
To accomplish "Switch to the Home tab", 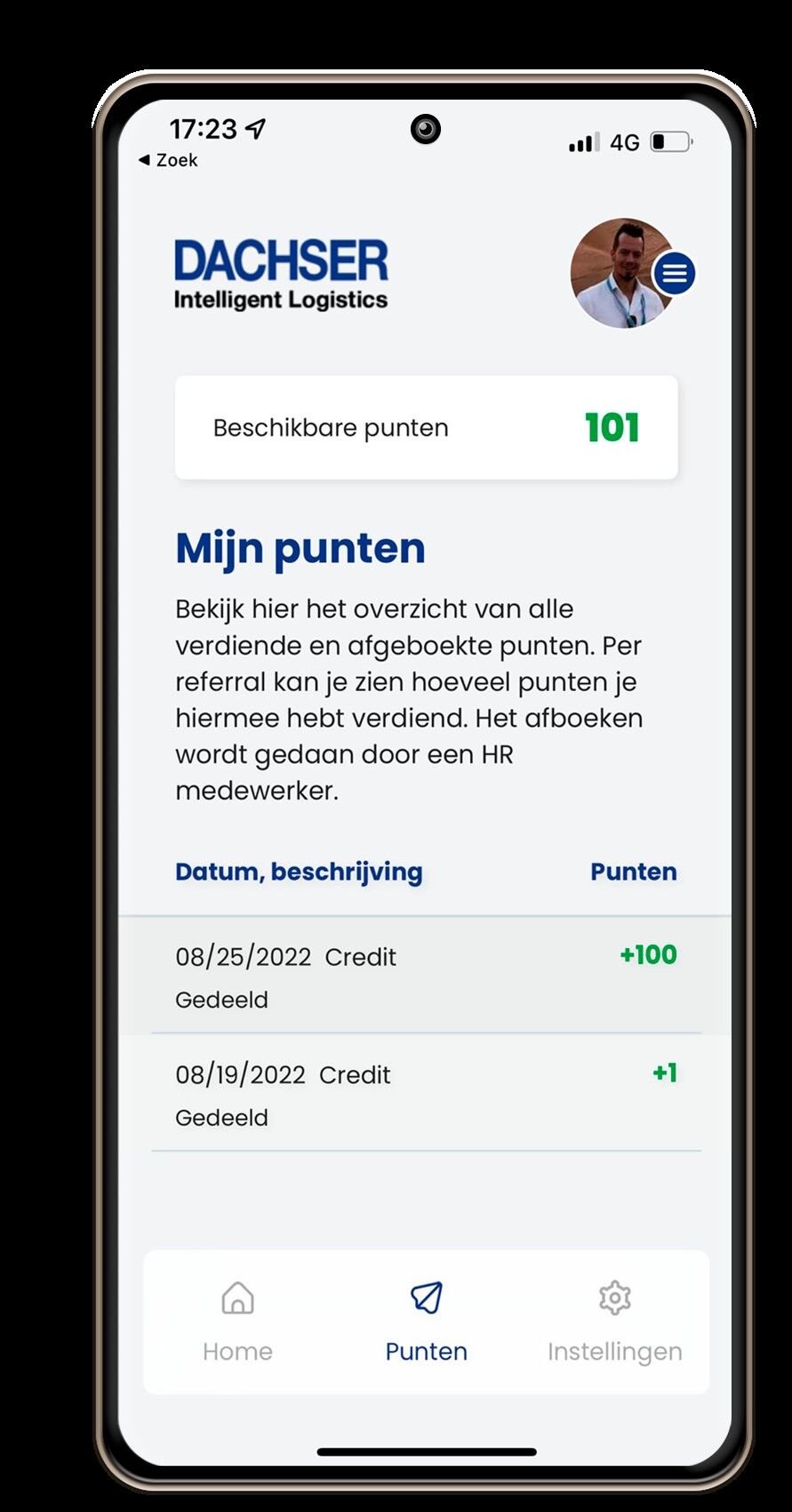I will pyautogui.click(x=237, y=1322).
